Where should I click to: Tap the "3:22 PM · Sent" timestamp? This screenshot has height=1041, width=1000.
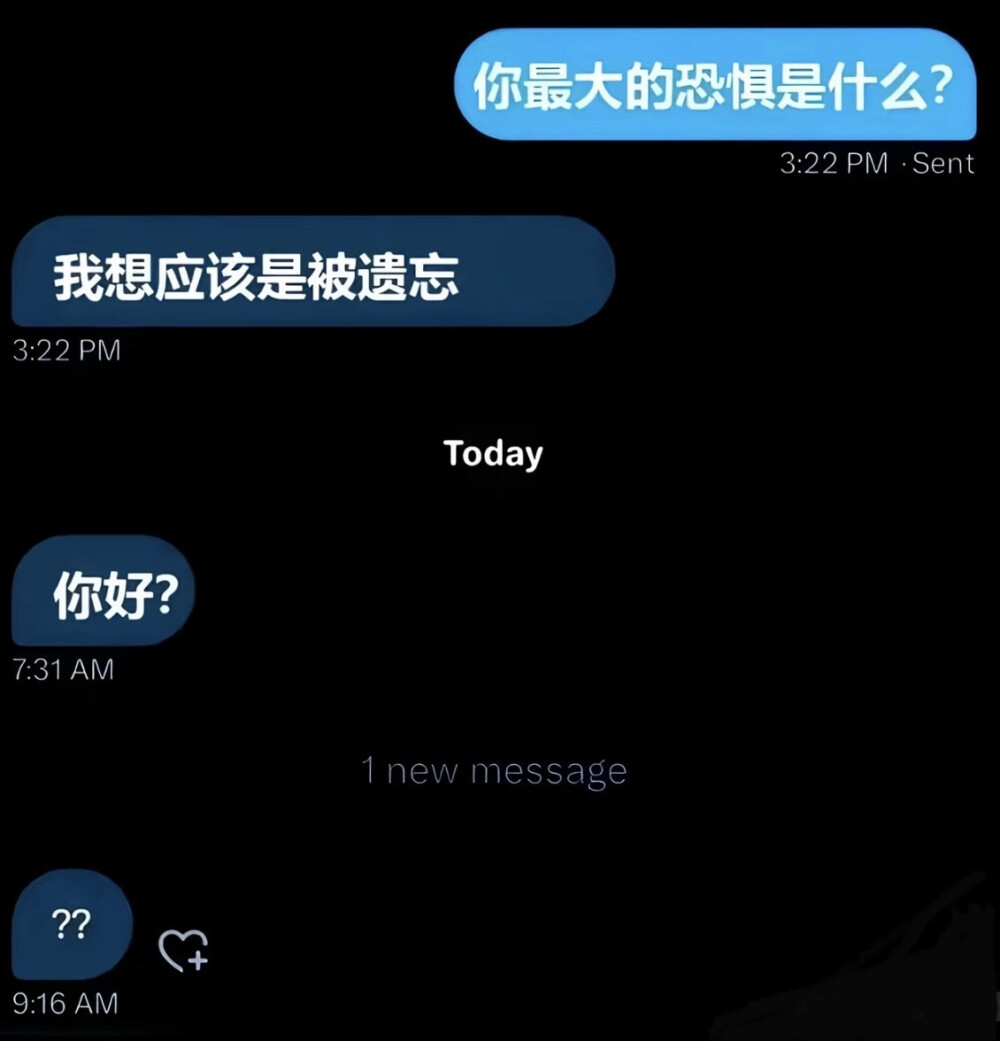pyautogui.click(x=877, y=163)
